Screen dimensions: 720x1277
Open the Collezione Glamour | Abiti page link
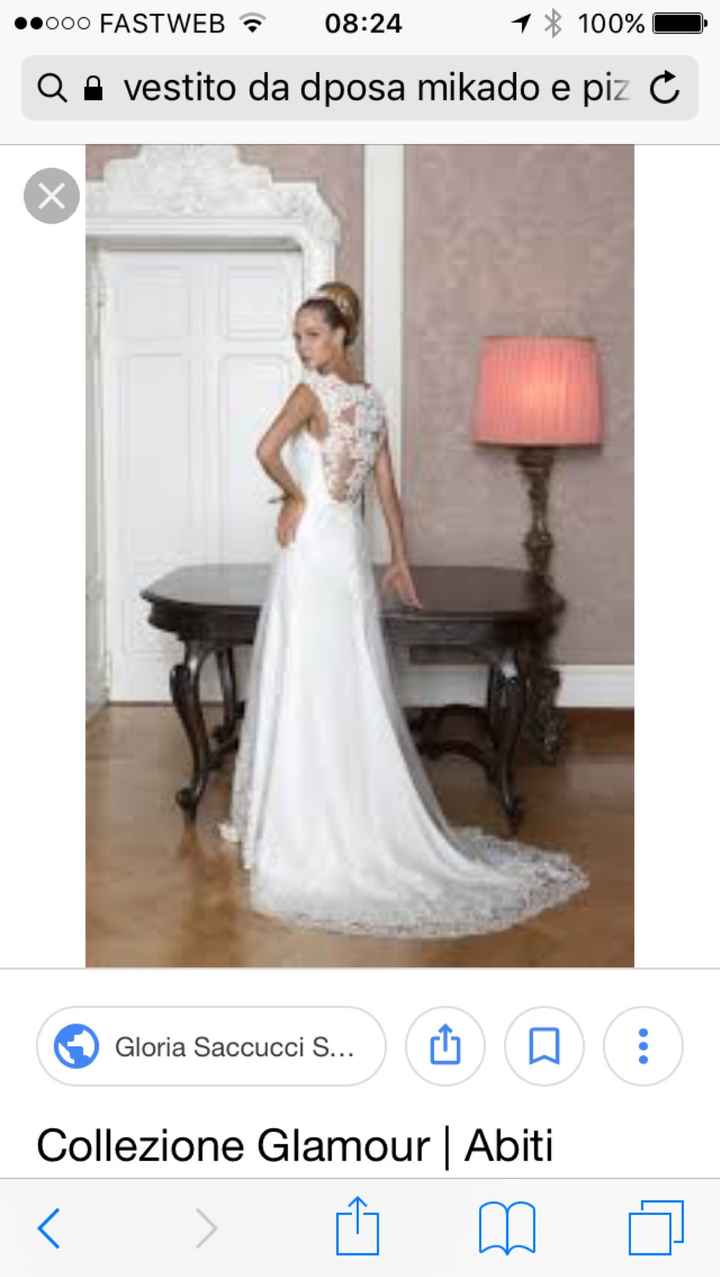[295, 1146]
